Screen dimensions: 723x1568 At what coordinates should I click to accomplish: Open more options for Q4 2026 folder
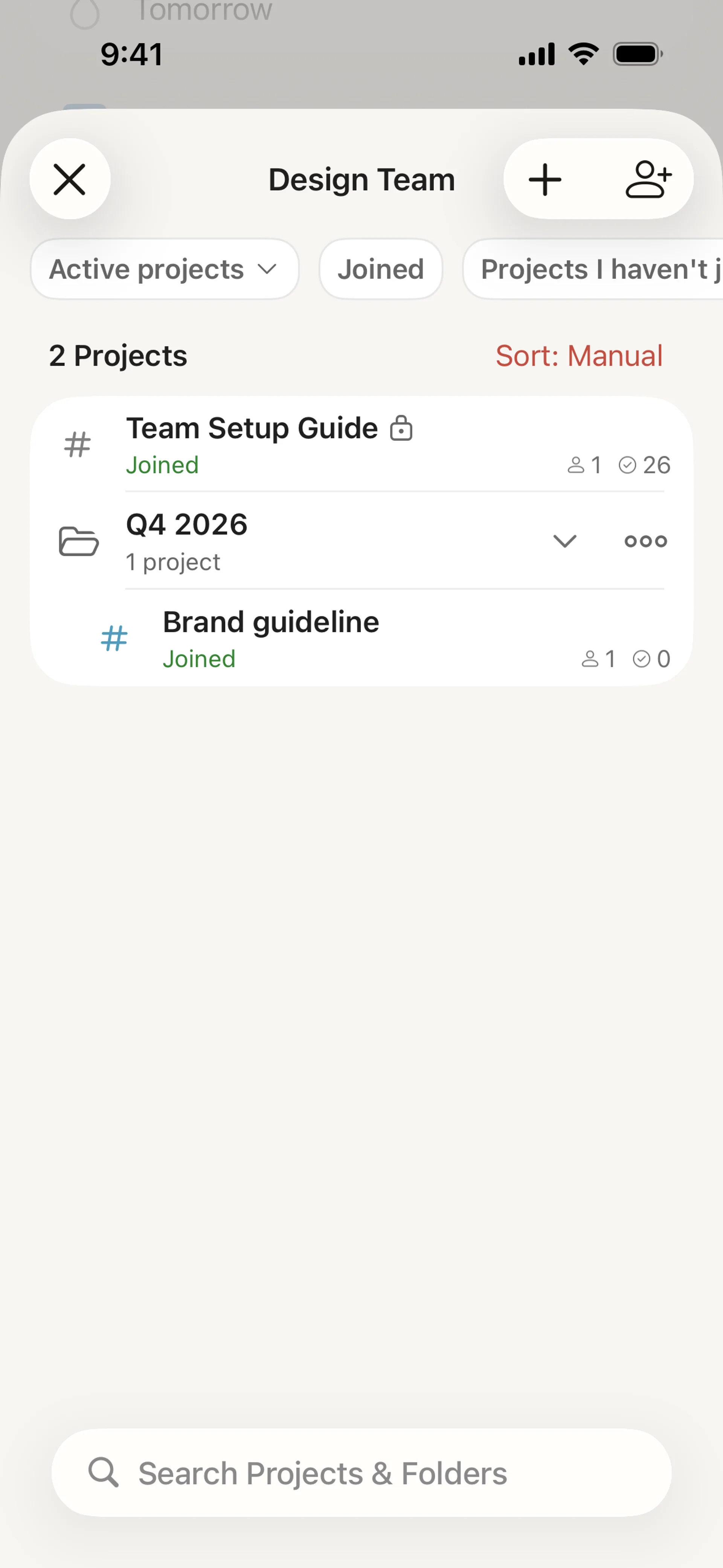[646, 541]
